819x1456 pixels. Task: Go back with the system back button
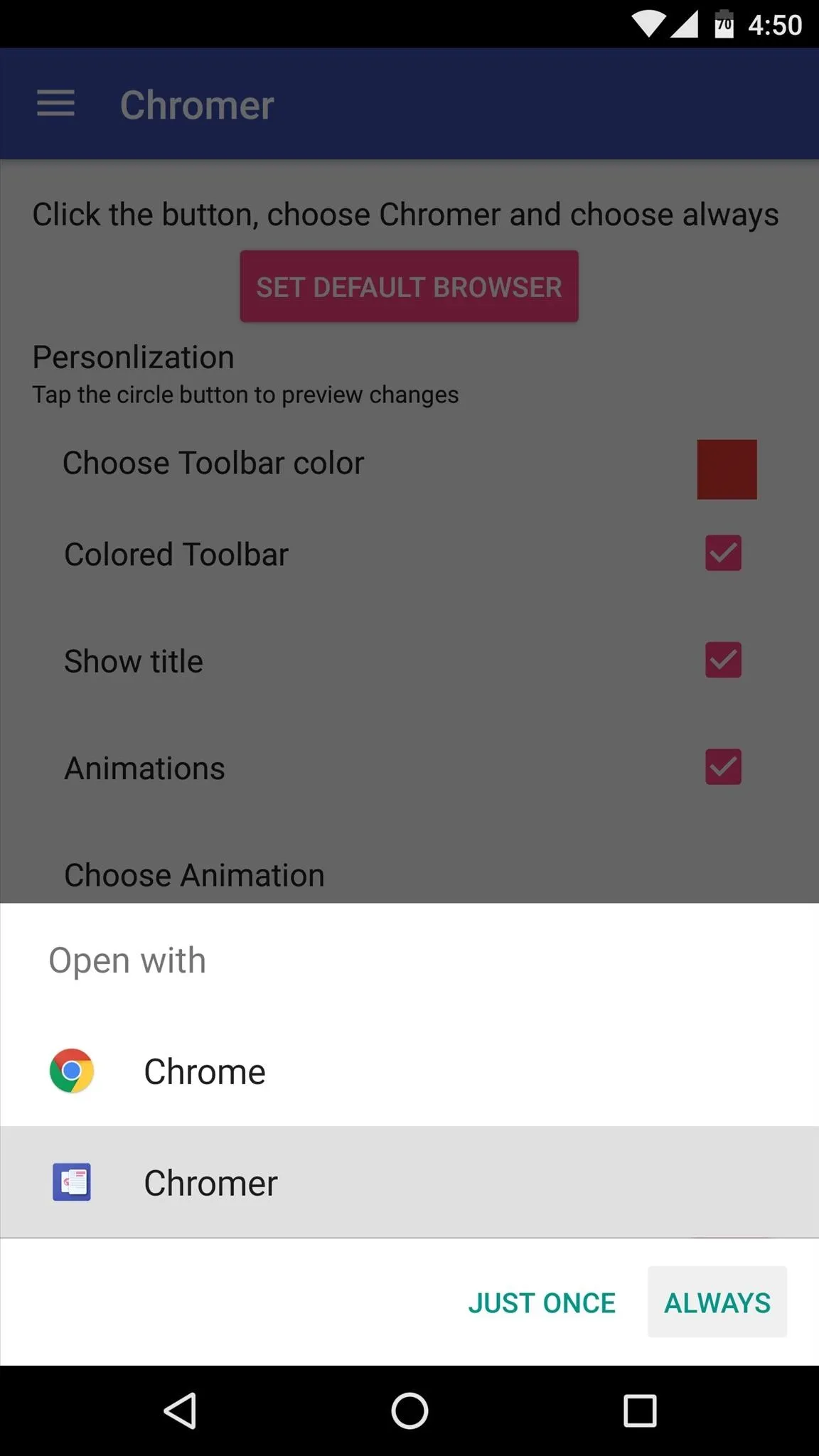coord(180,1411)
